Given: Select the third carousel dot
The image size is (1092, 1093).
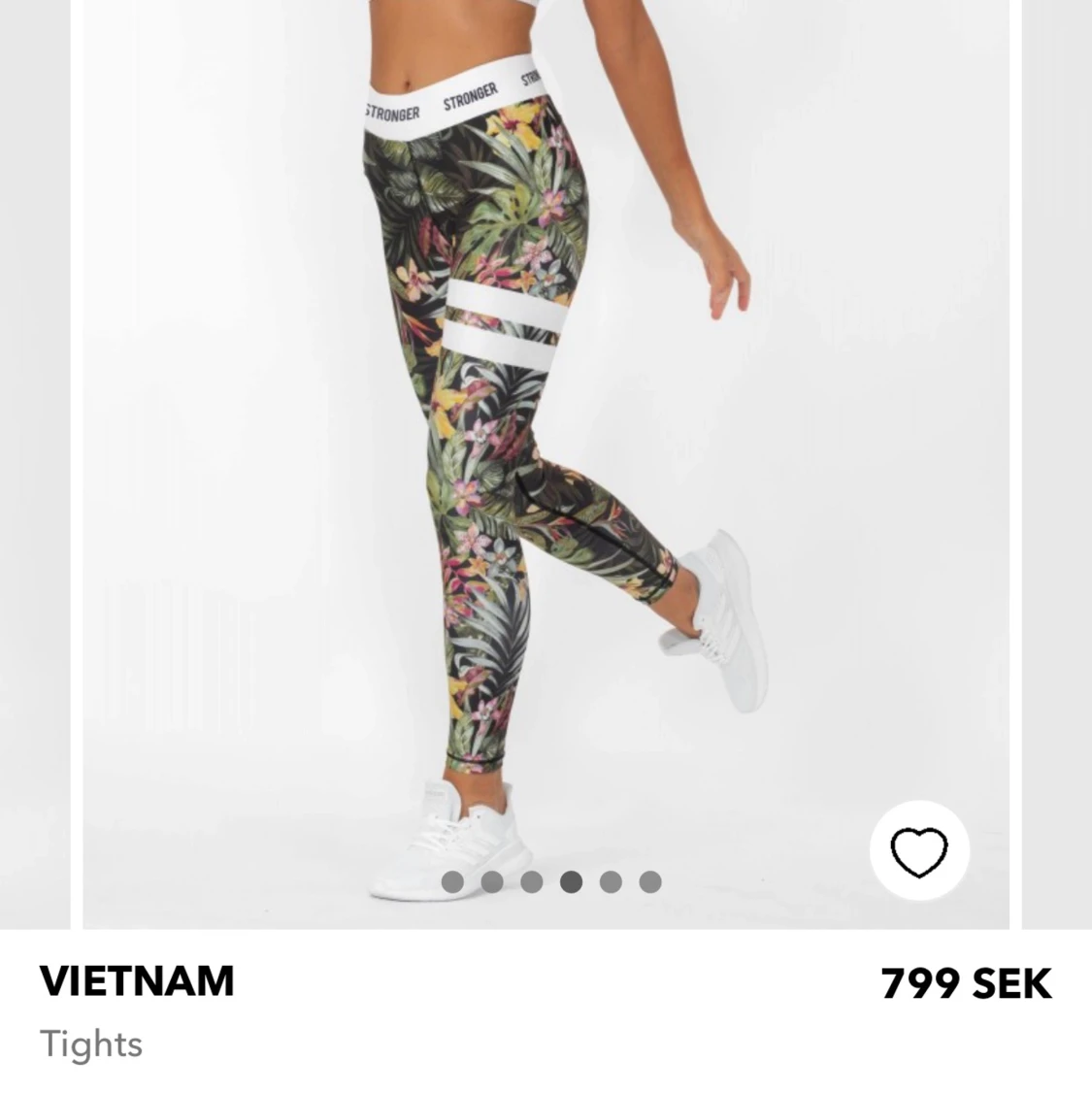Looking at the screenshot, I should (531, 881).
